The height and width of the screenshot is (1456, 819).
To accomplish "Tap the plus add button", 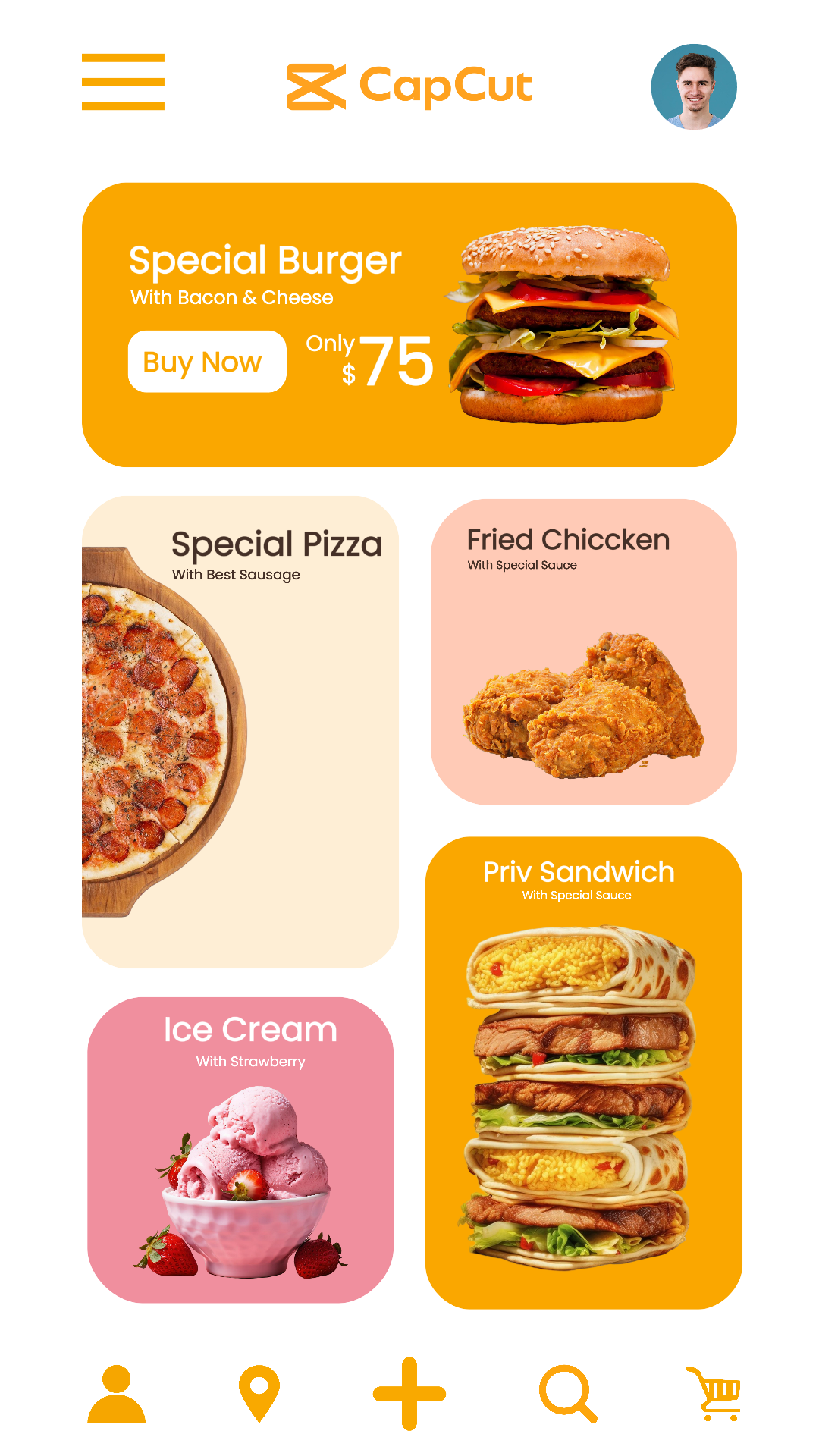I will [409, 1394].
